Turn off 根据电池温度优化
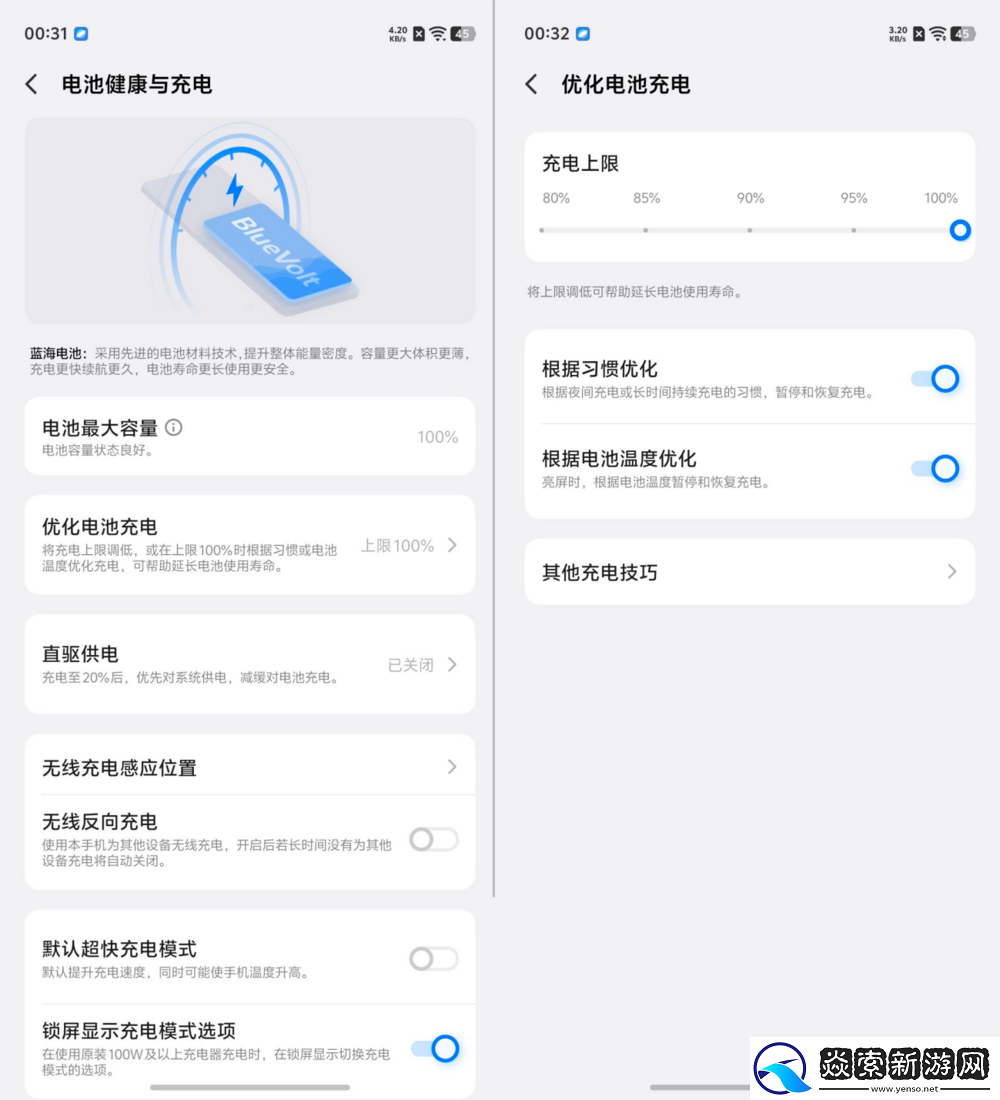Screen dimensions: 1000x1100 [934, 468]
